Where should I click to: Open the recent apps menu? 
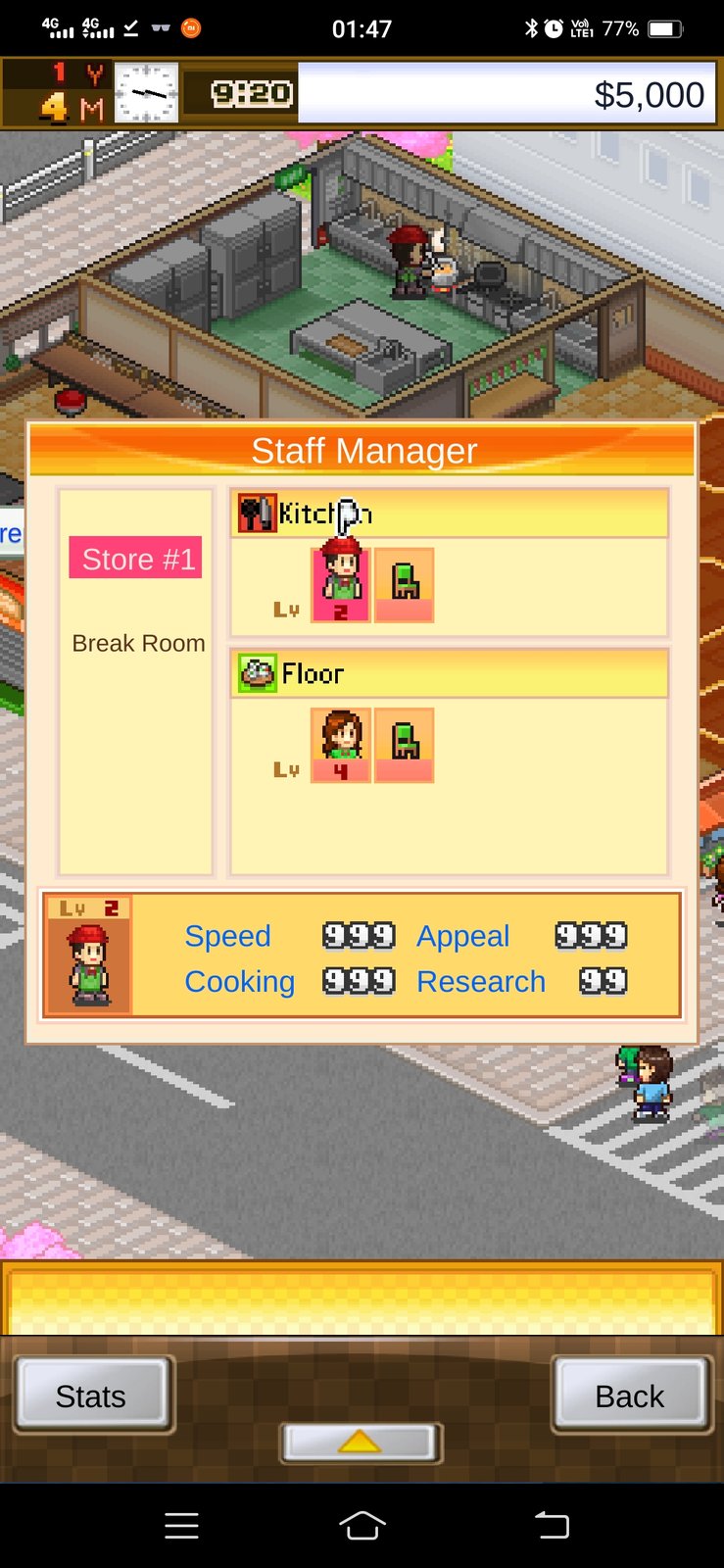click(182, 1525)
